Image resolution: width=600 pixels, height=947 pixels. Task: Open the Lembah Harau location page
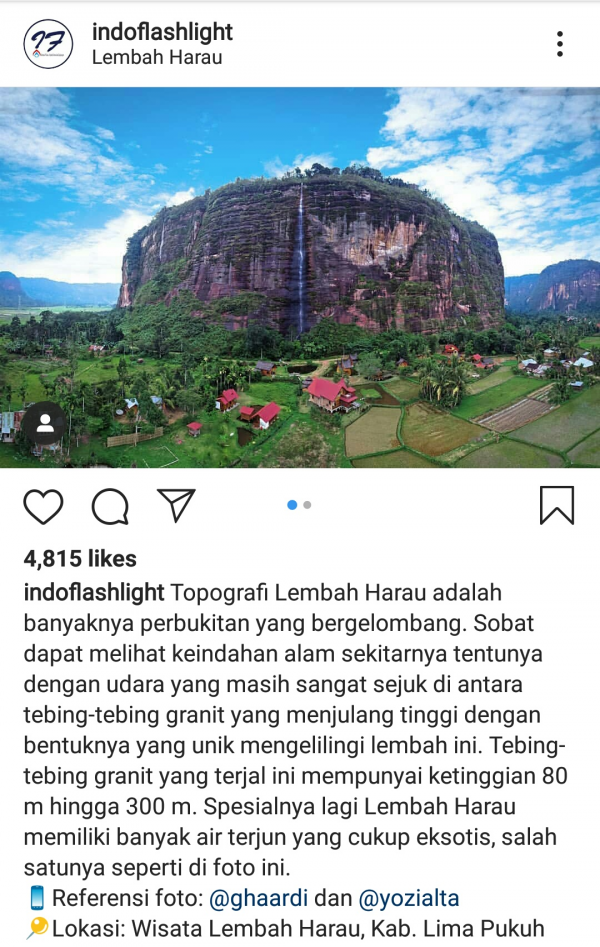(x=157, y=58)
